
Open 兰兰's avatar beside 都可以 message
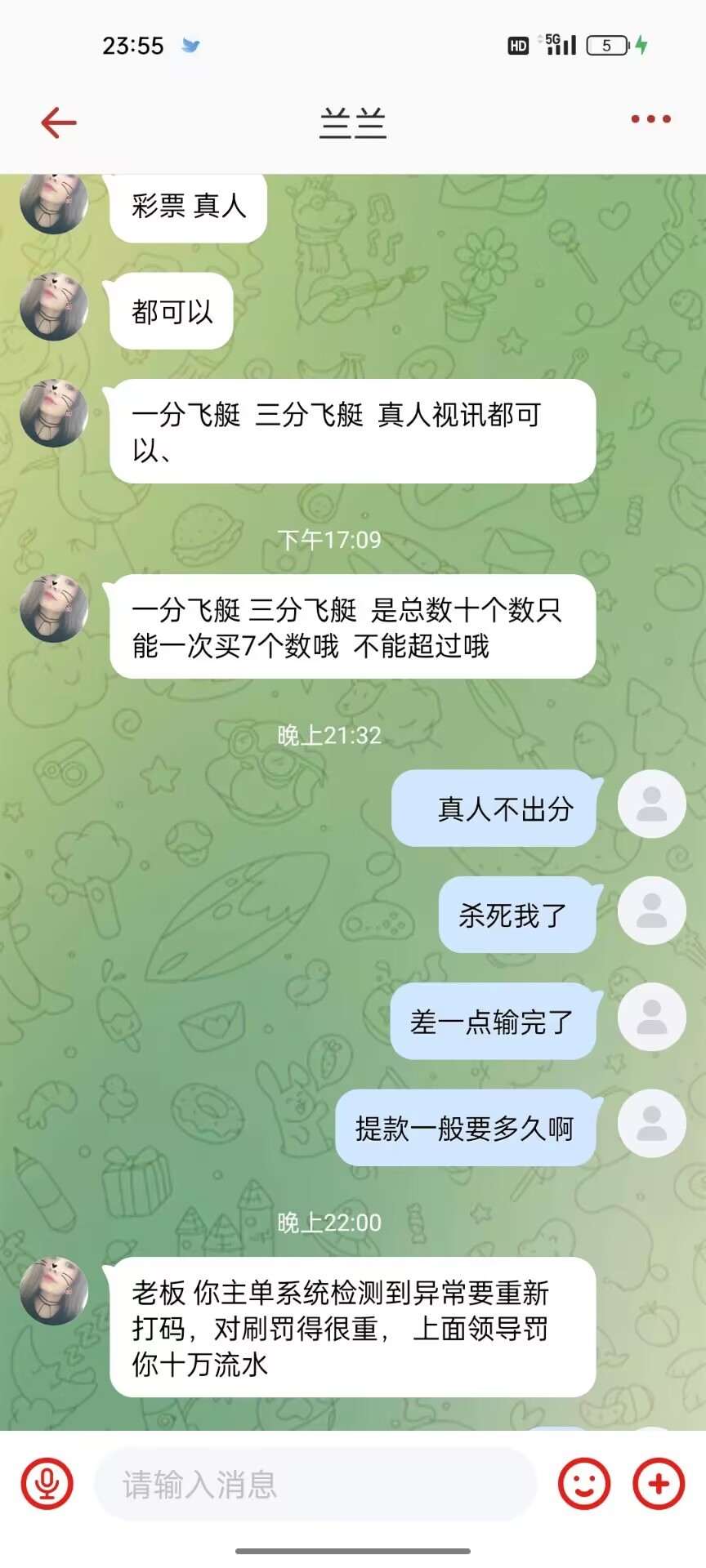[54, 307]
